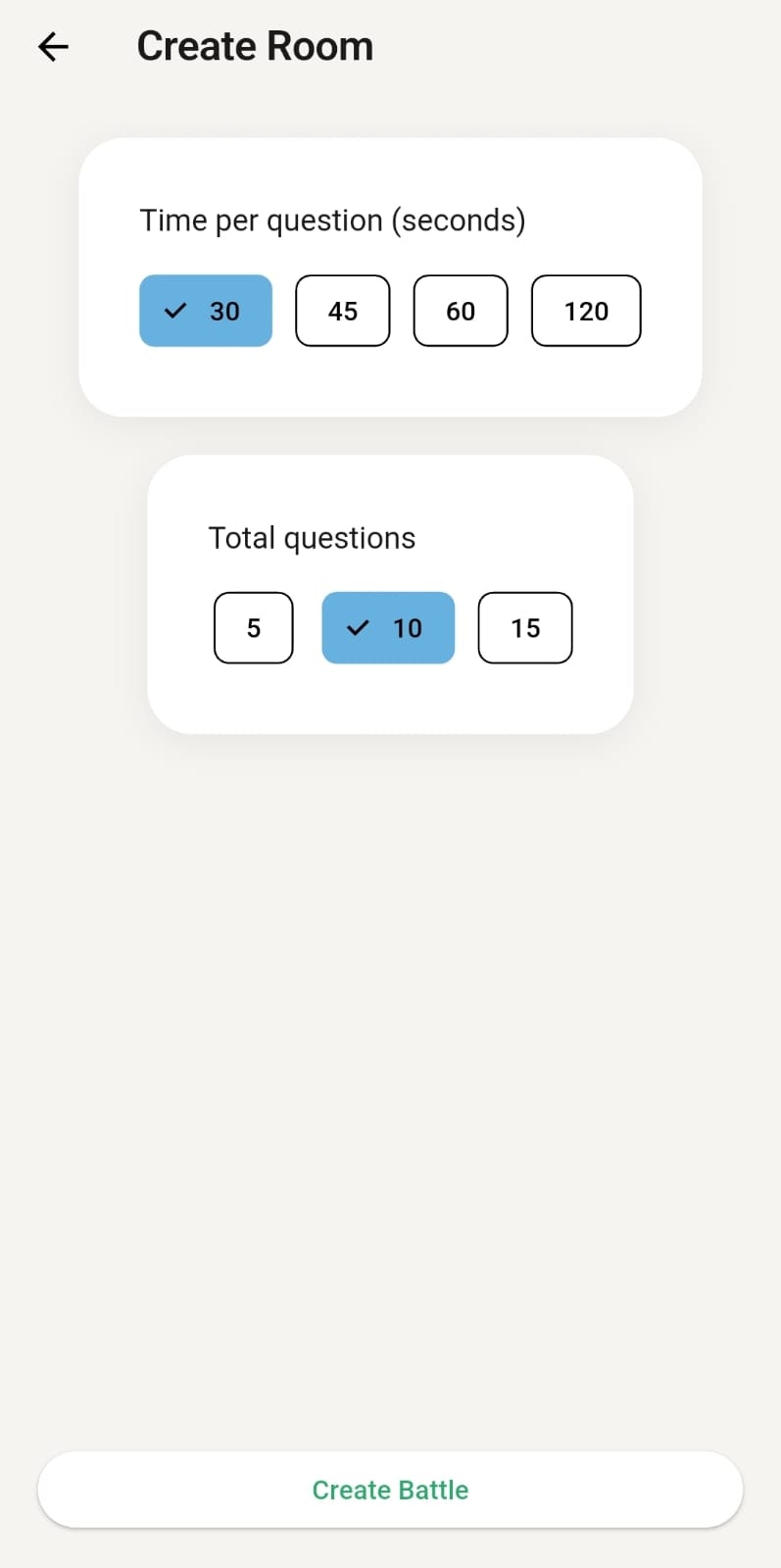
Task: Pick 120 seconds per question
Action: click(x=586, y=311)
